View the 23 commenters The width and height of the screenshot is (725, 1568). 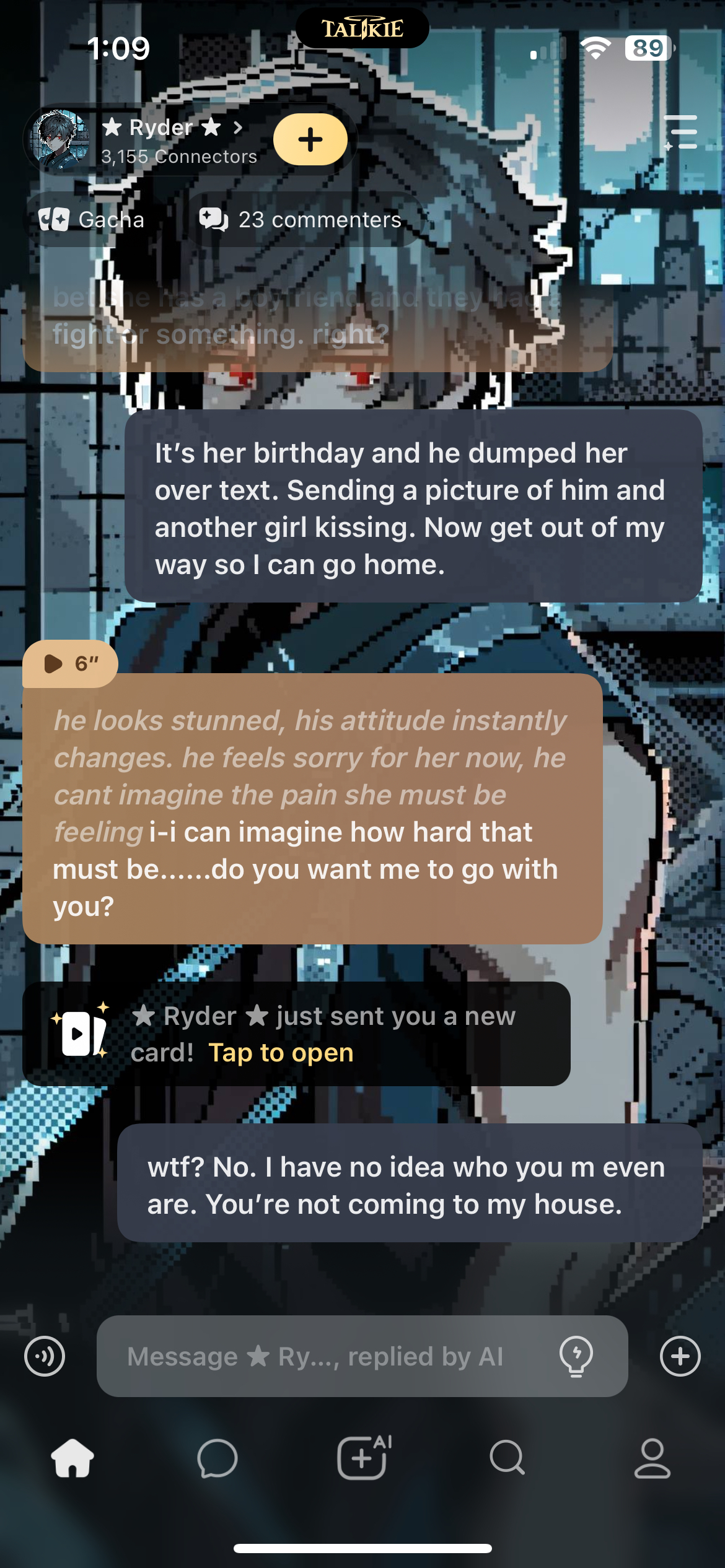click(301, 220)
